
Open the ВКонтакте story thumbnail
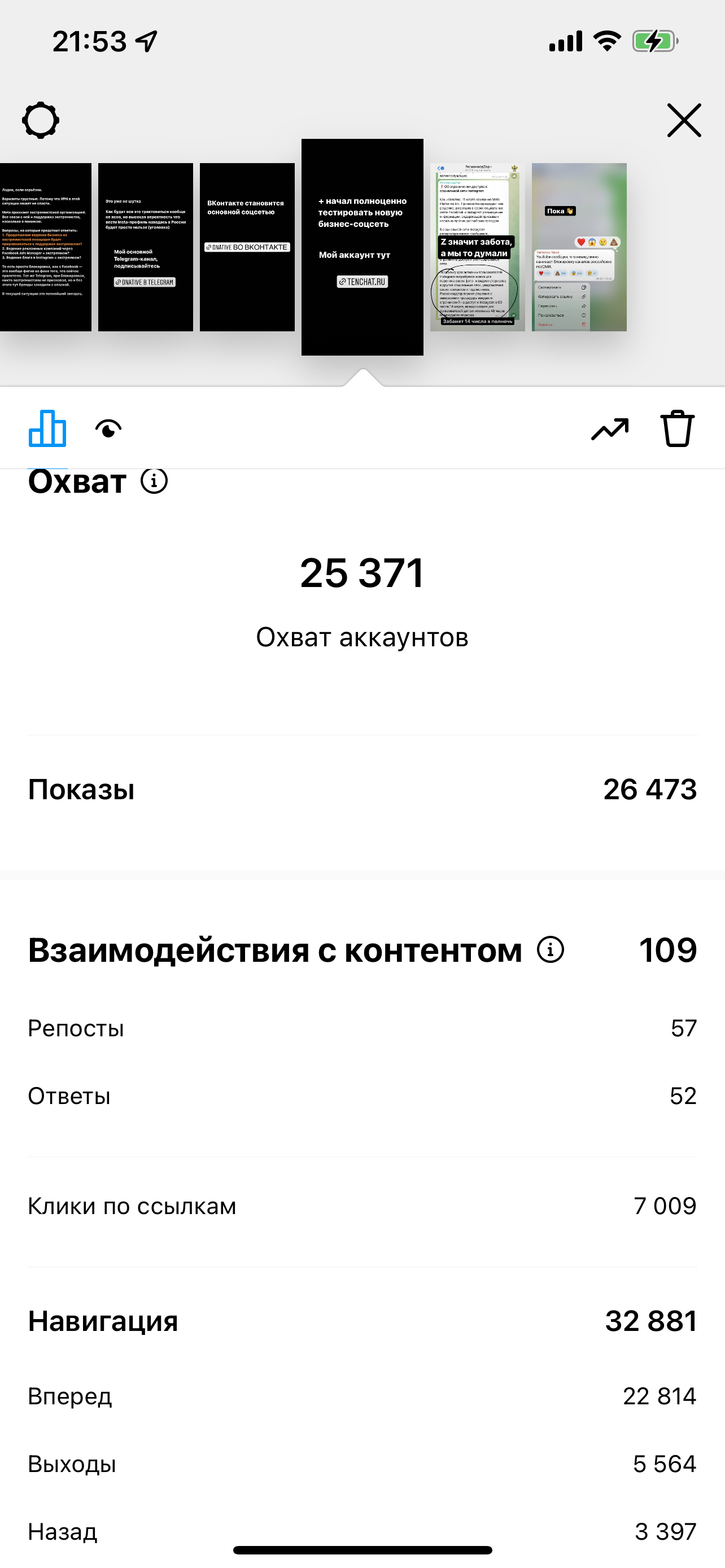click(x=247, y=247)
